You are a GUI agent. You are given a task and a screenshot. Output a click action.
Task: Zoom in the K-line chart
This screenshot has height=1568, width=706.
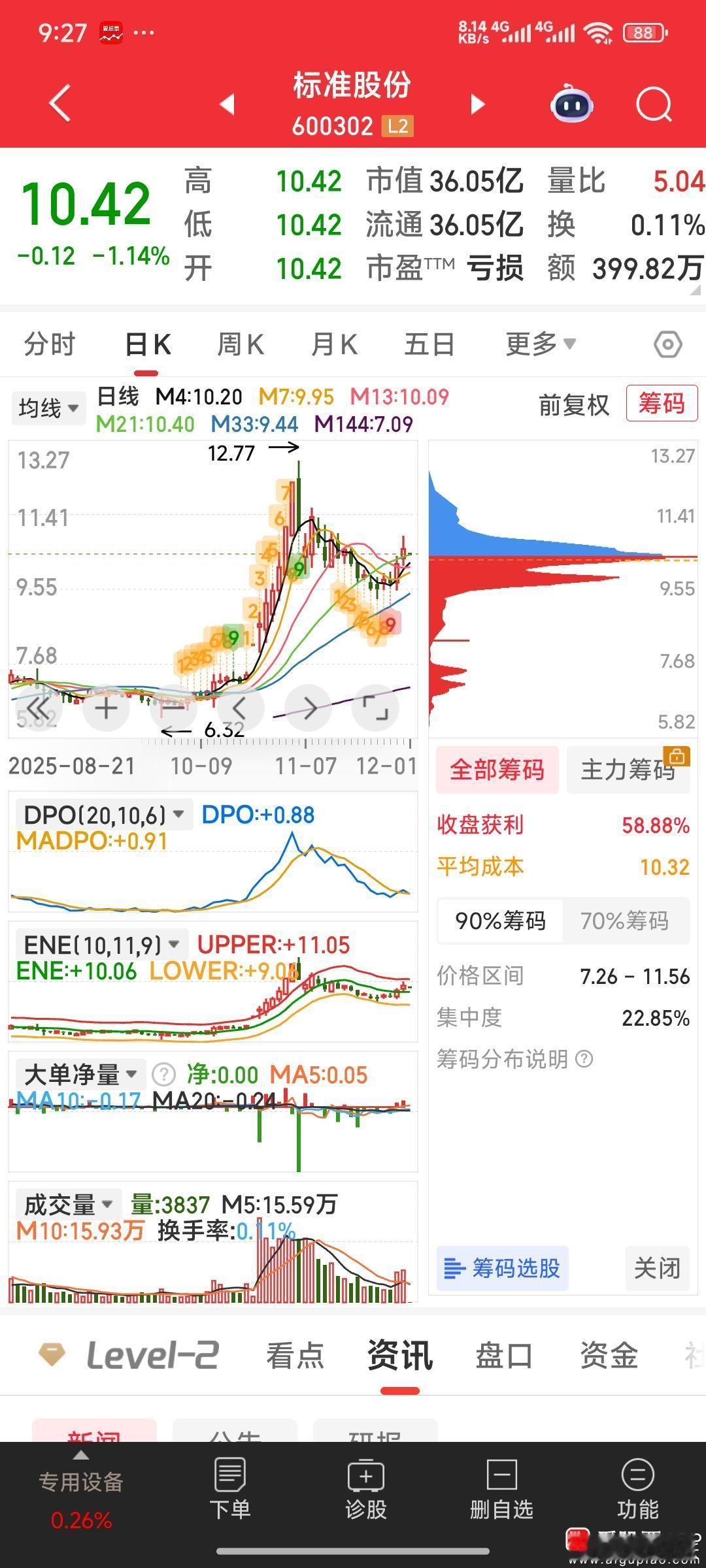(106, 708)
